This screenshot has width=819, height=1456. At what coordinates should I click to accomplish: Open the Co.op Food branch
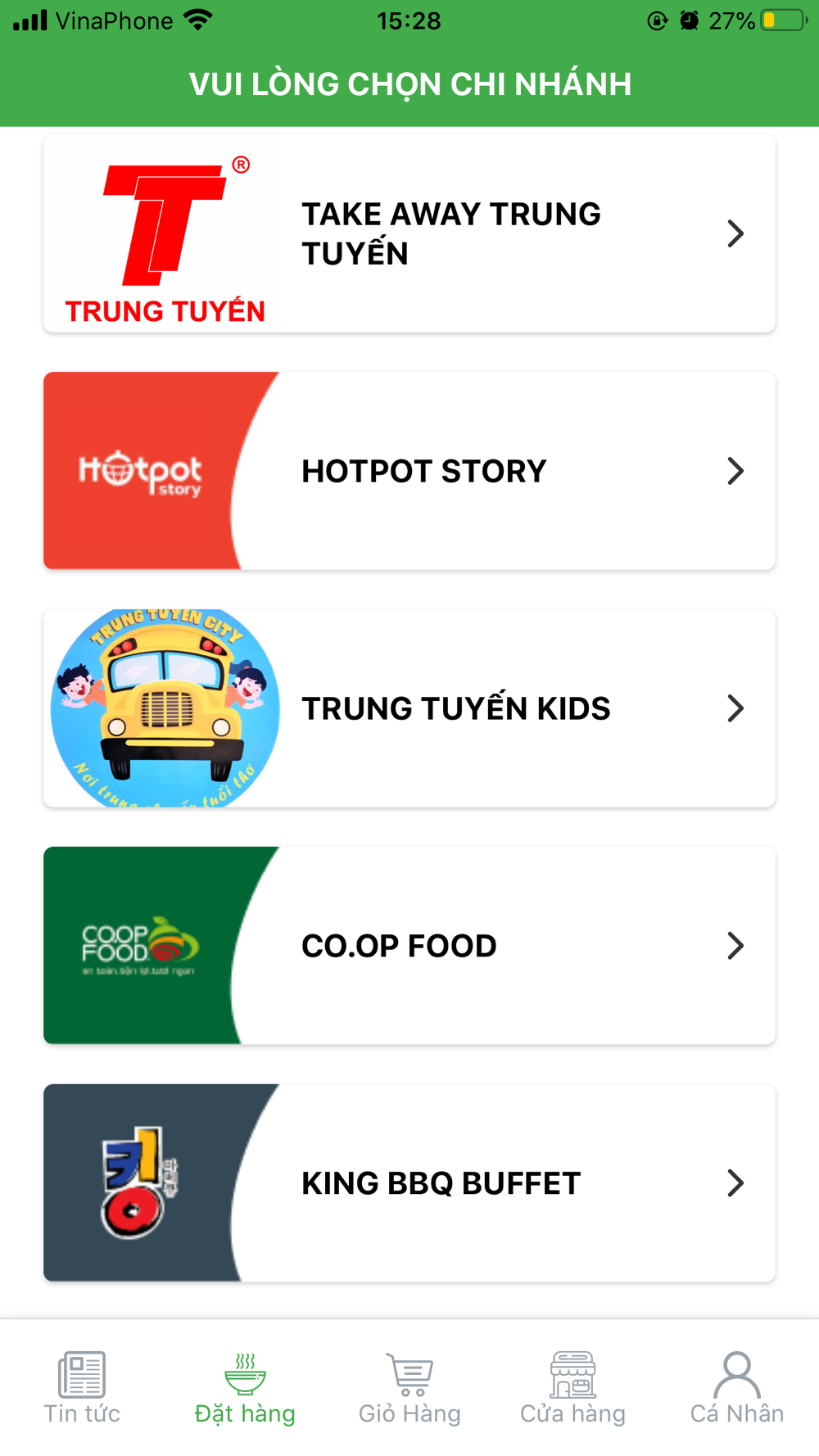(x=409, y=946)
